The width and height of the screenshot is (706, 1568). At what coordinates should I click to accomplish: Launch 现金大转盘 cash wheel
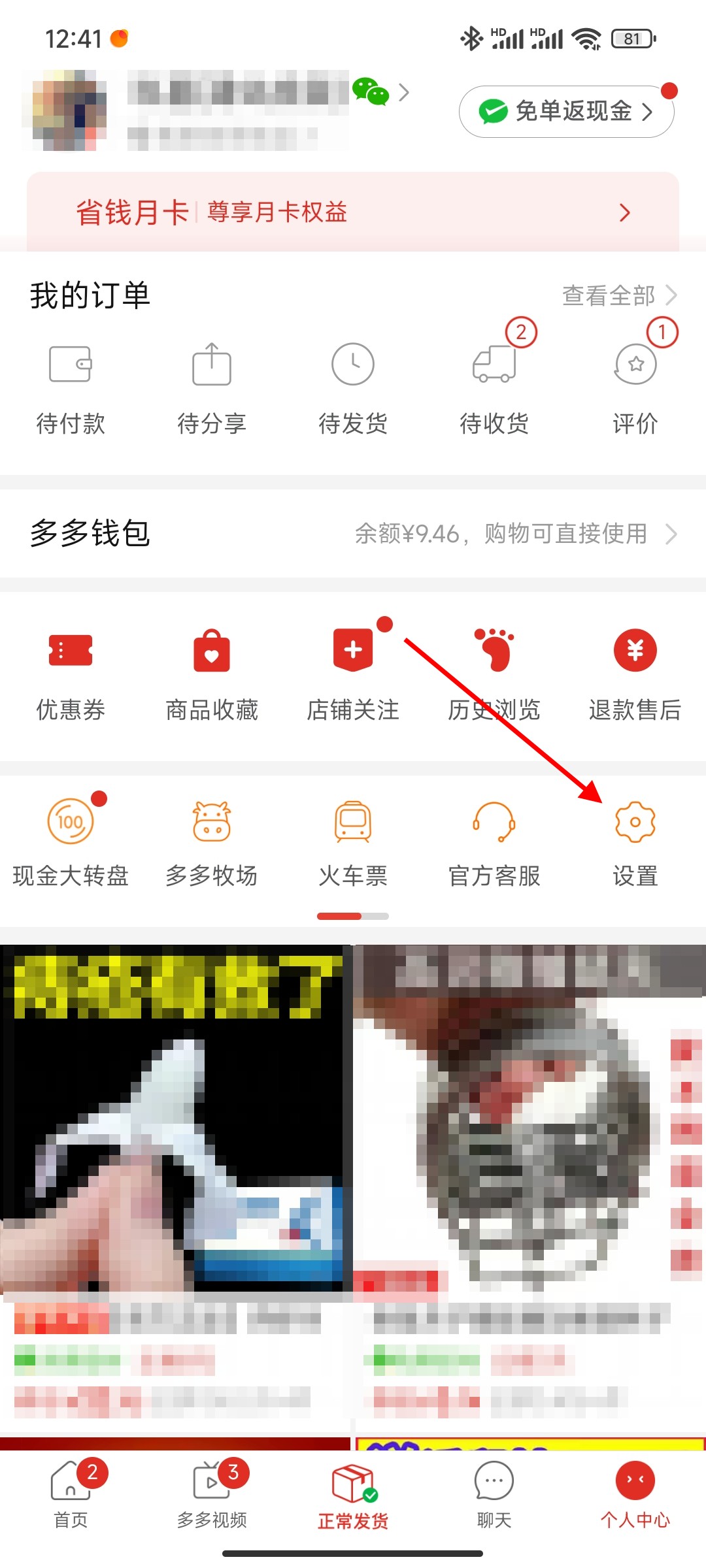[71, 843]
